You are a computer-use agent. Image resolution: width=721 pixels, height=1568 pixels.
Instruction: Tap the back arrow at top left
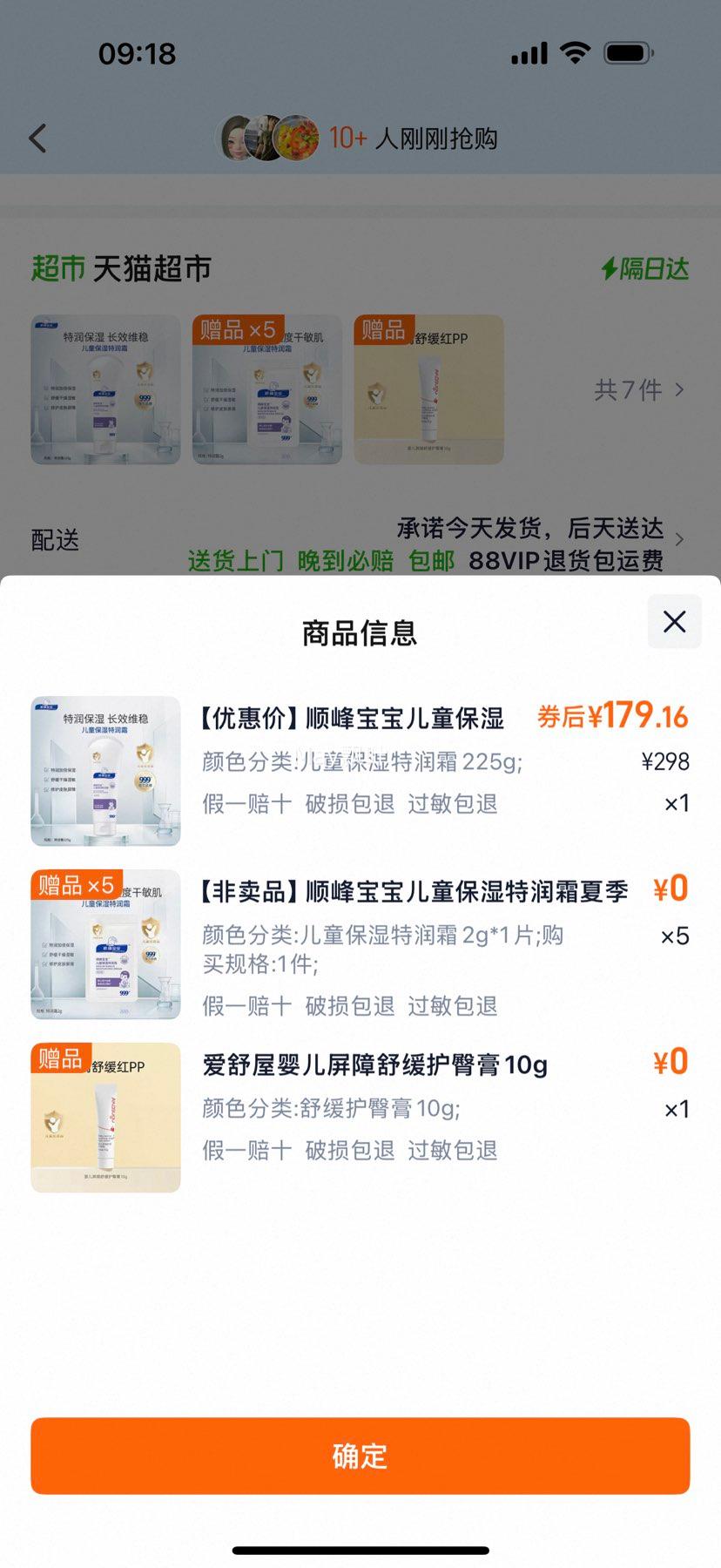coord(37,138)
